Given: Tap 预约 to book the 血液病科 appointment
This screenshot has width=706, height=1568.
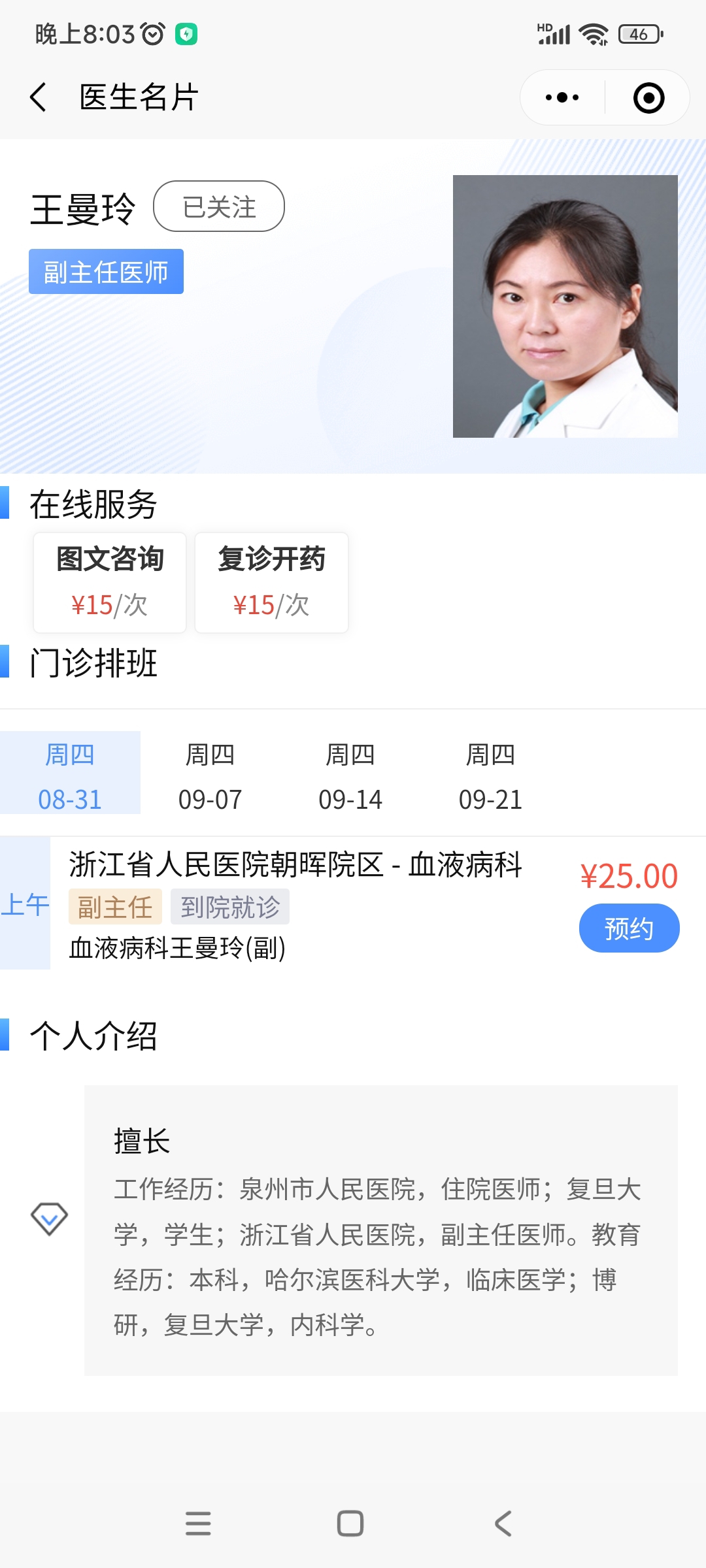Looking at the screenshot, I should 629,928.
